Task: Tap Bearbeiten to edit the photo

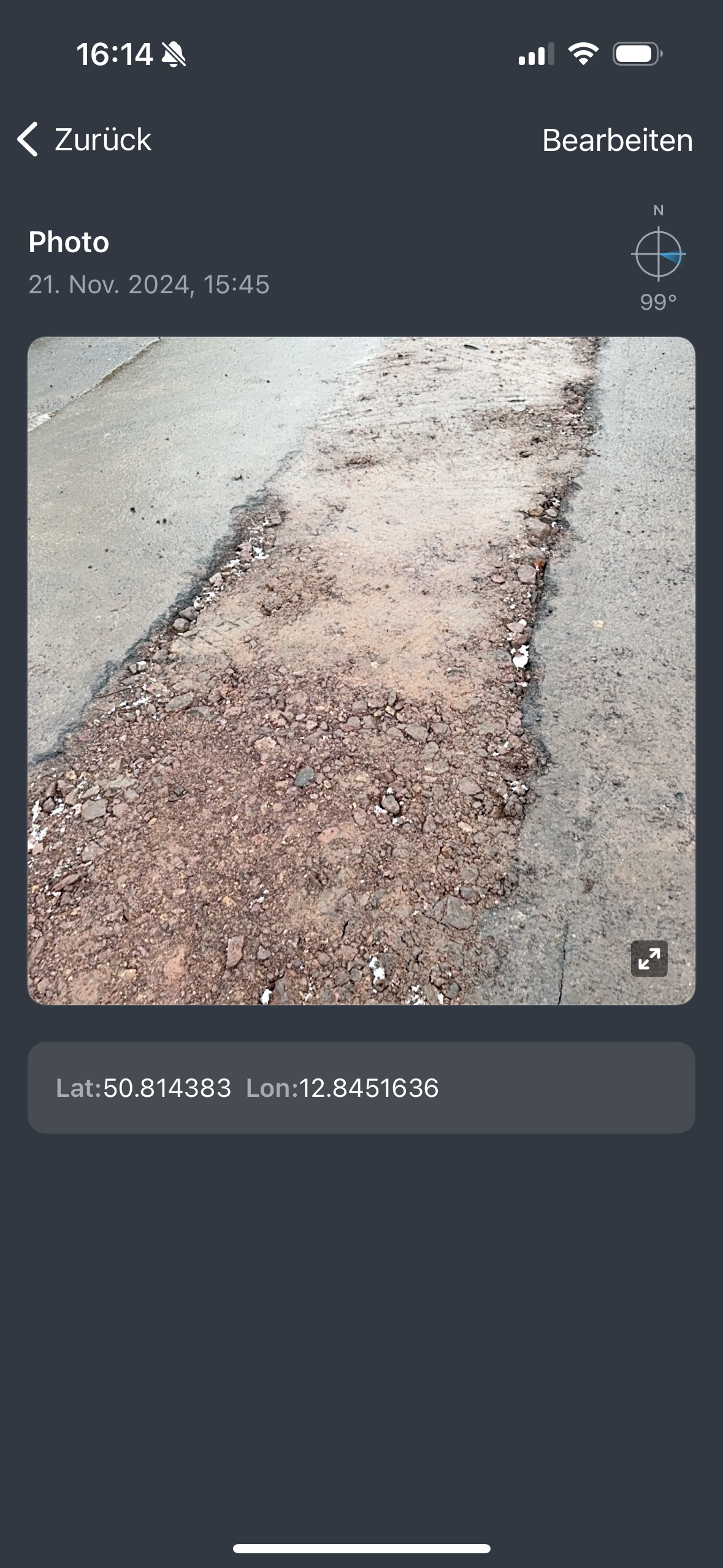Action: [617, 140]
